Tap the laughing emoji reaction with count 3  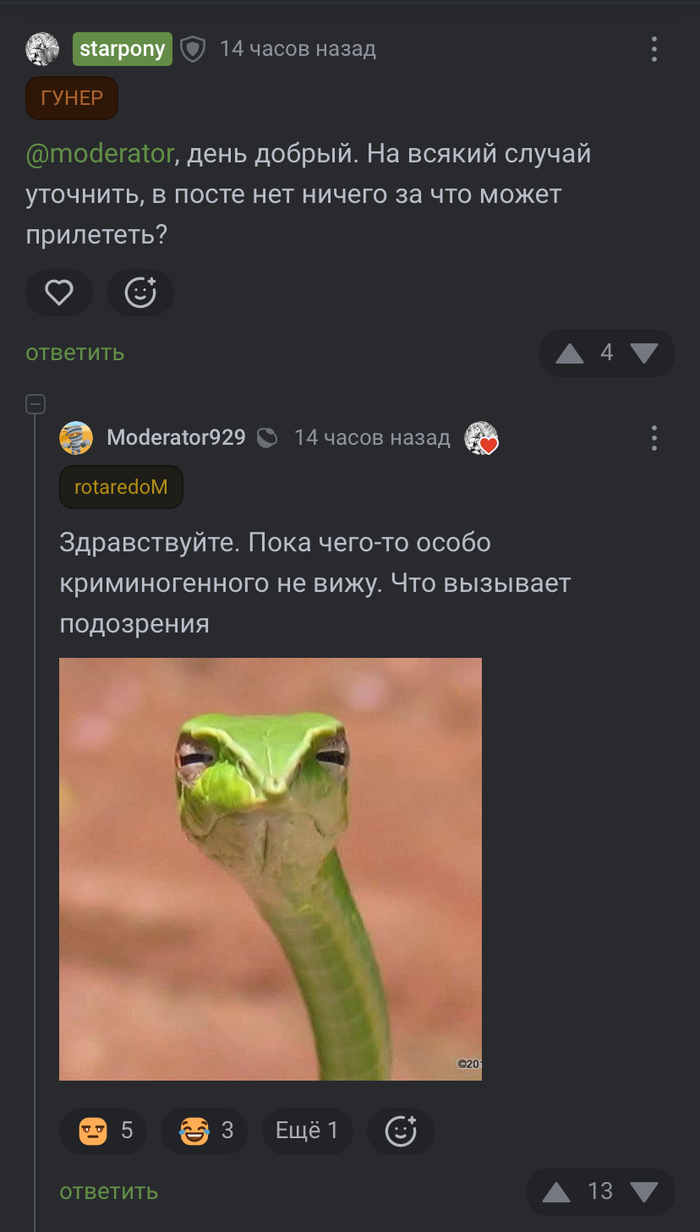(205, 1131)
